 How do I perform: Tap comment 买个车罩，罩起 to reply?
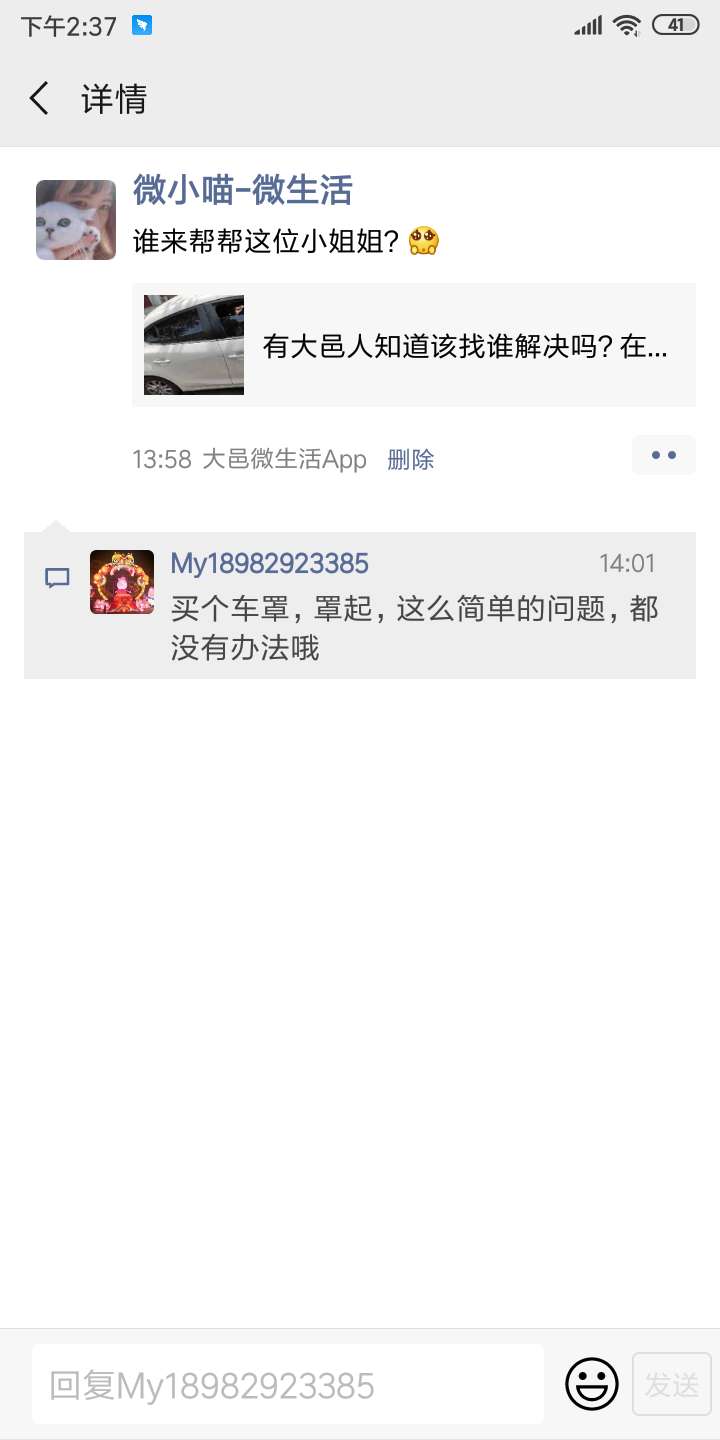414,628
